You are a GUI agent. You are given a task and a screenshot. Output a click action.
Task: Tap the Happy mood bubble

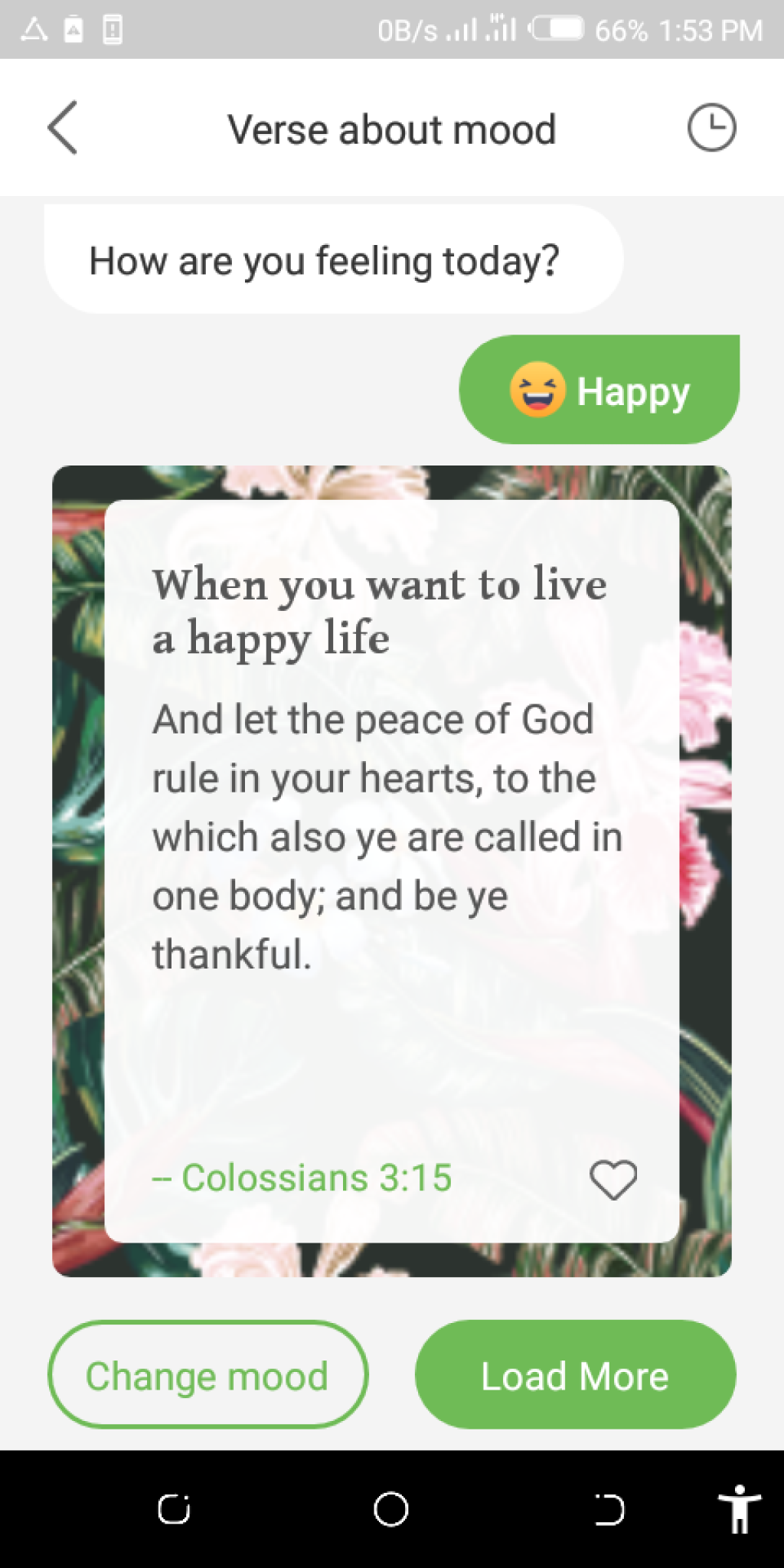[599, 390]
